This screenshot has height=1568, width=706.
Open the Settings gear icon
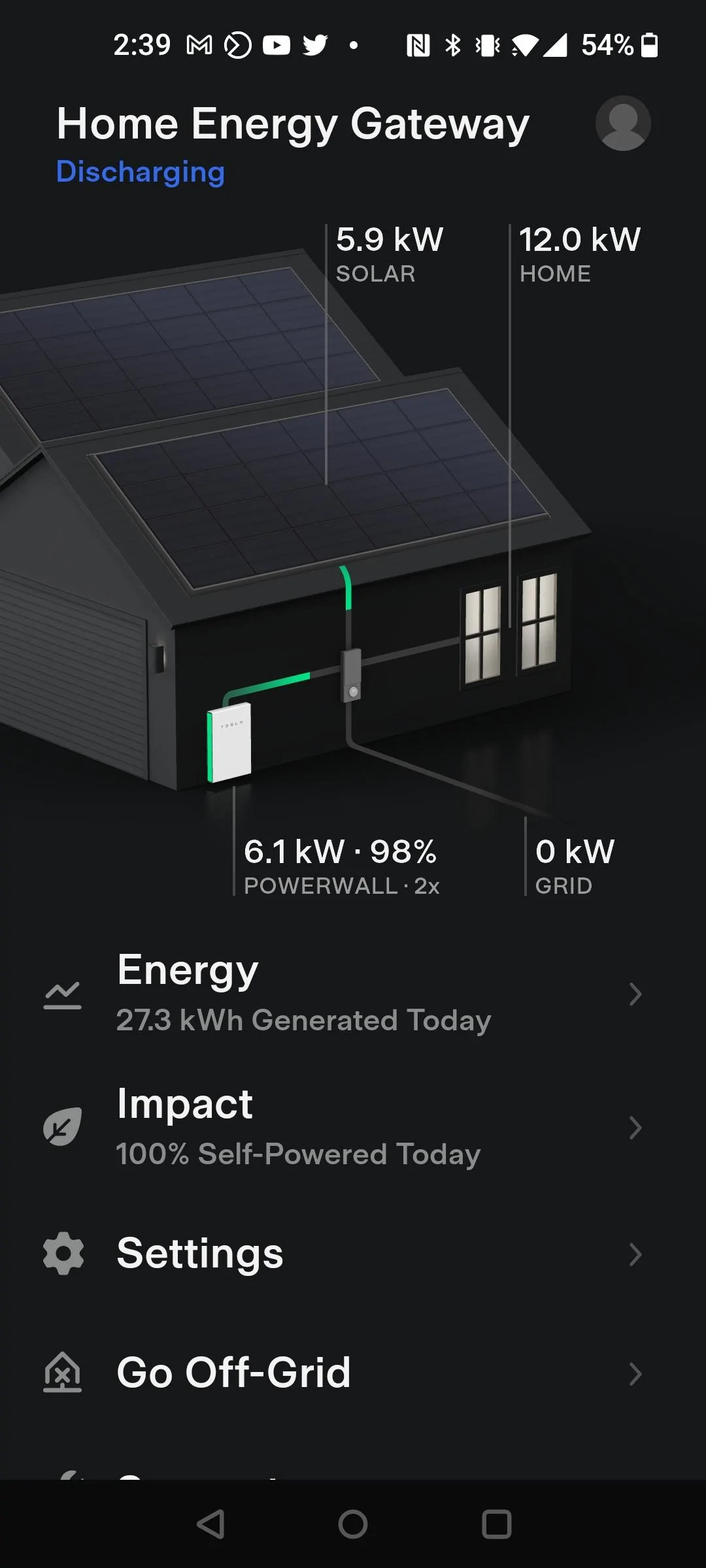[x=62, y=1252]
